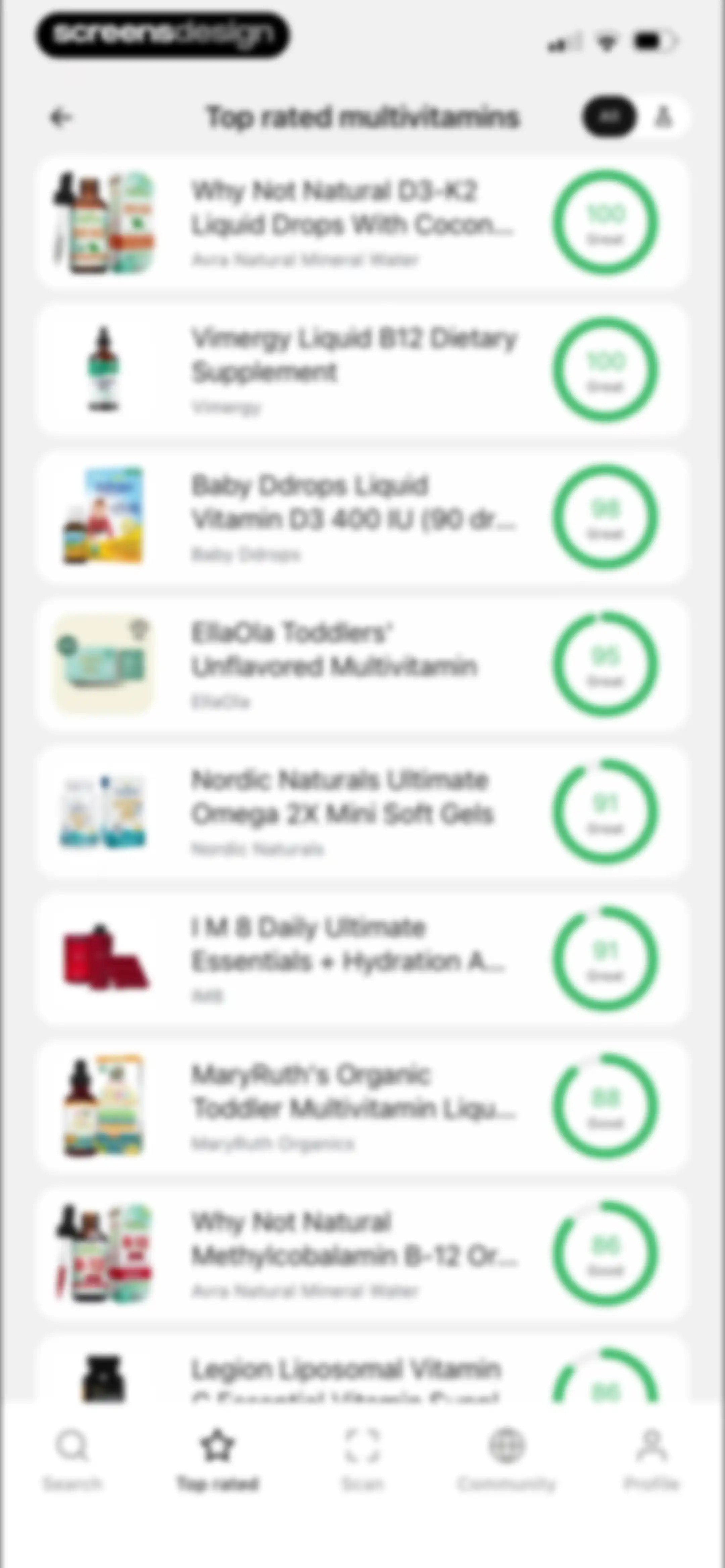725x1568 pixels.
Task: Select Nordic Naturals Ultimate Omega 2X Mini
Action: (x=362, y=812)
